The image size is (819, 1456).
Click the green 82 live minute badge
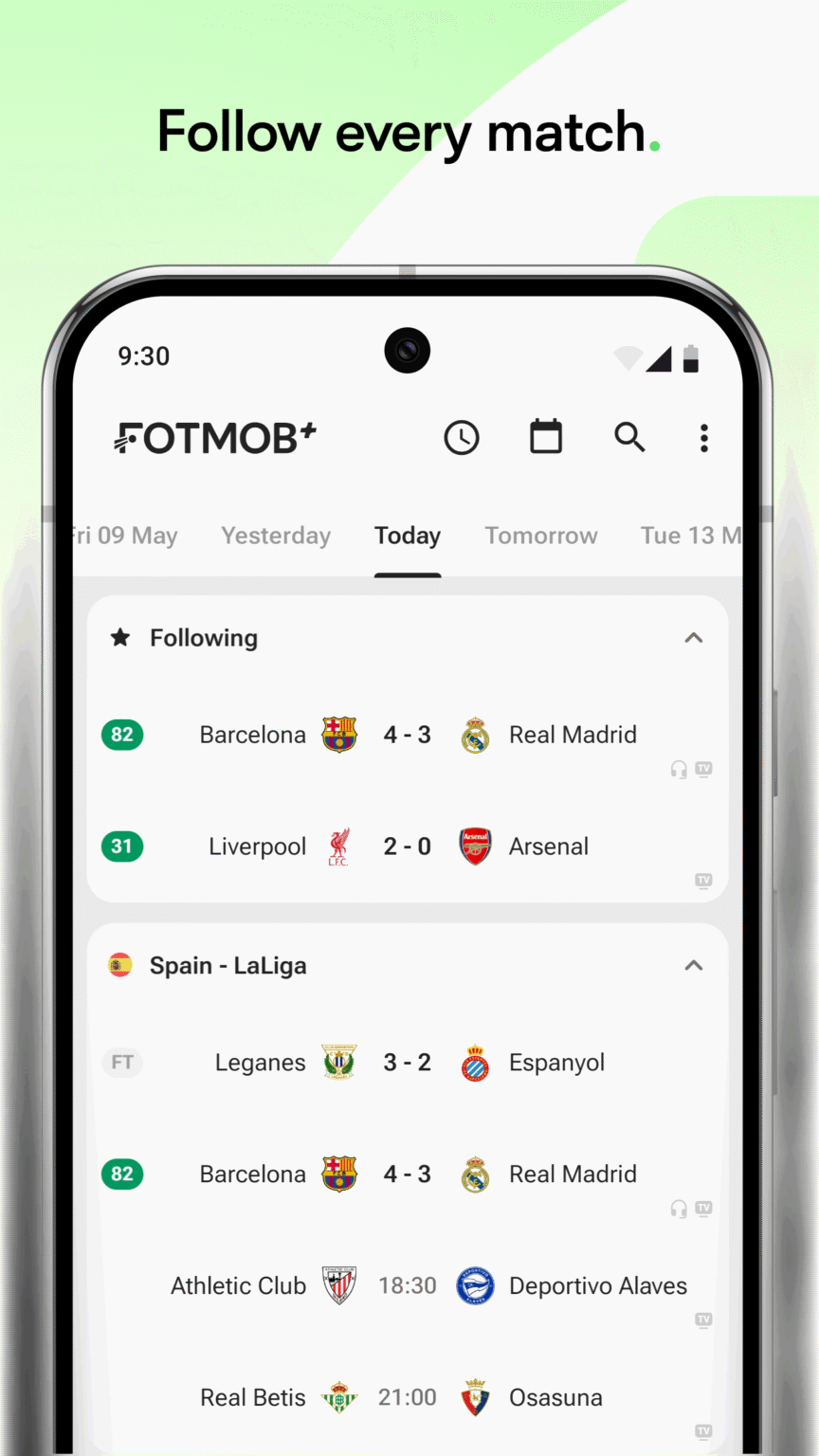click(x=122, y=734)
